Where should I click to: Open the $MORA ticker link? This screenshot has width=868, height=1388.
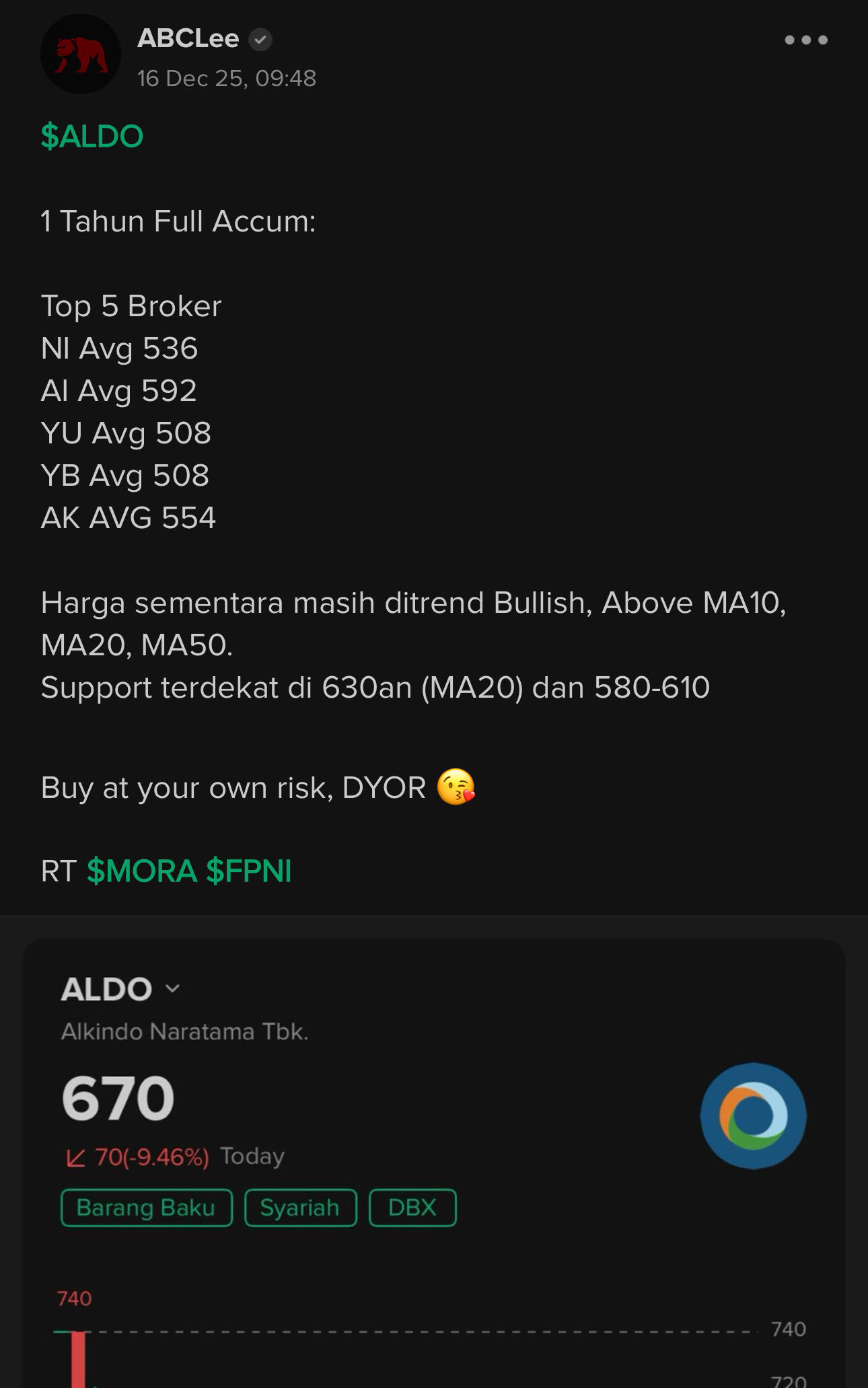click(142, 871)
